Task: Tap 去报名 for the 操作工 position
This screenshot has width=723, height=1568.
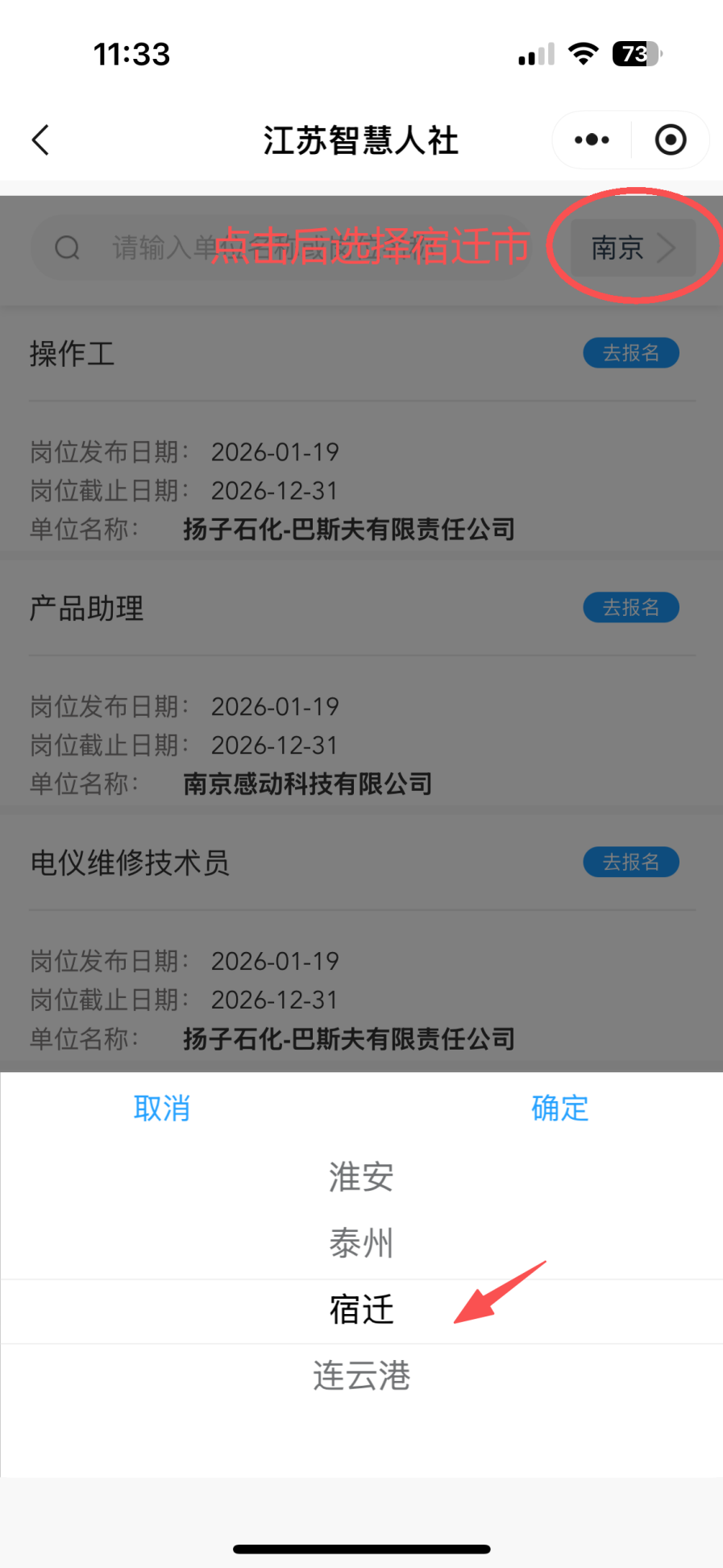Action: click(631, 353)
